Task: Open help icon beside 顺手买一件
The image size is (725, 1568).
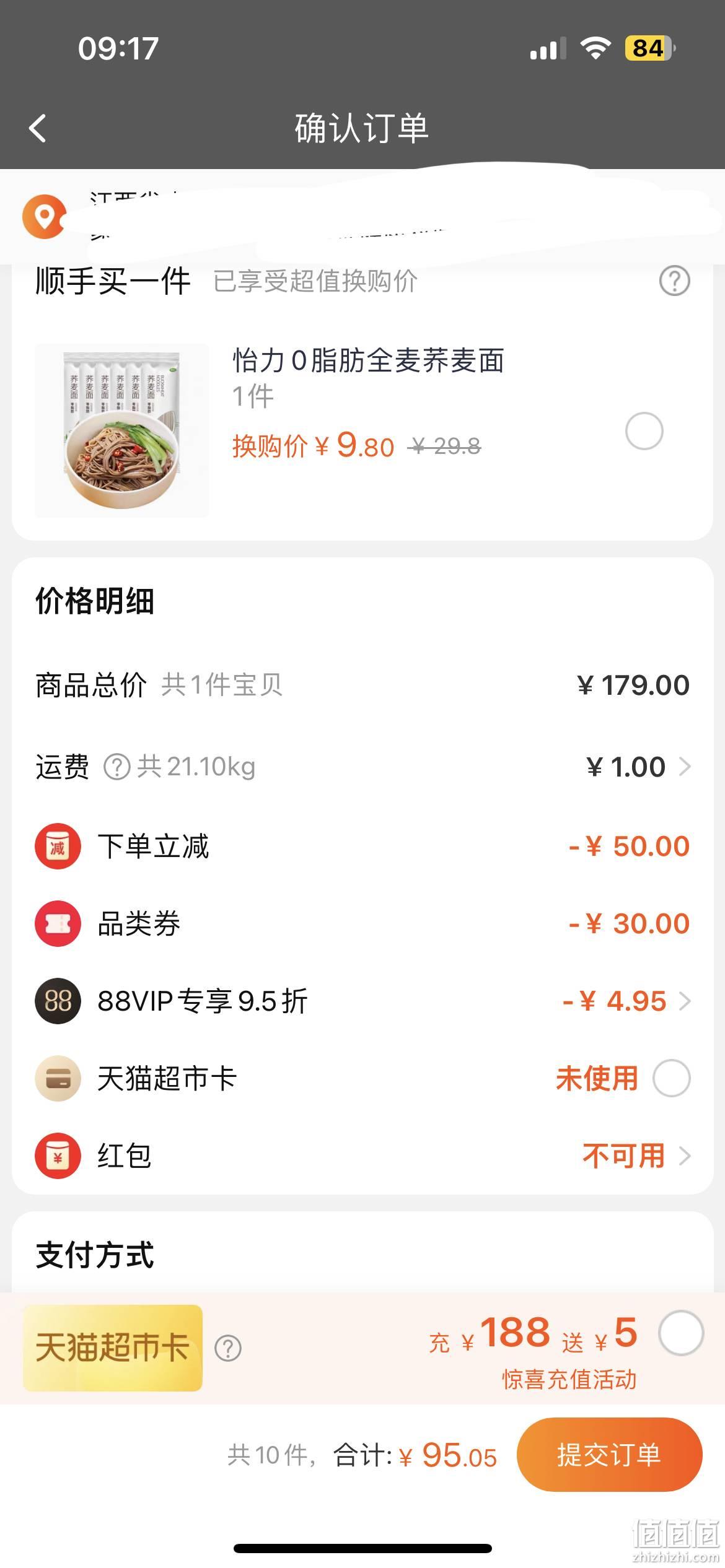Action: 674,281
